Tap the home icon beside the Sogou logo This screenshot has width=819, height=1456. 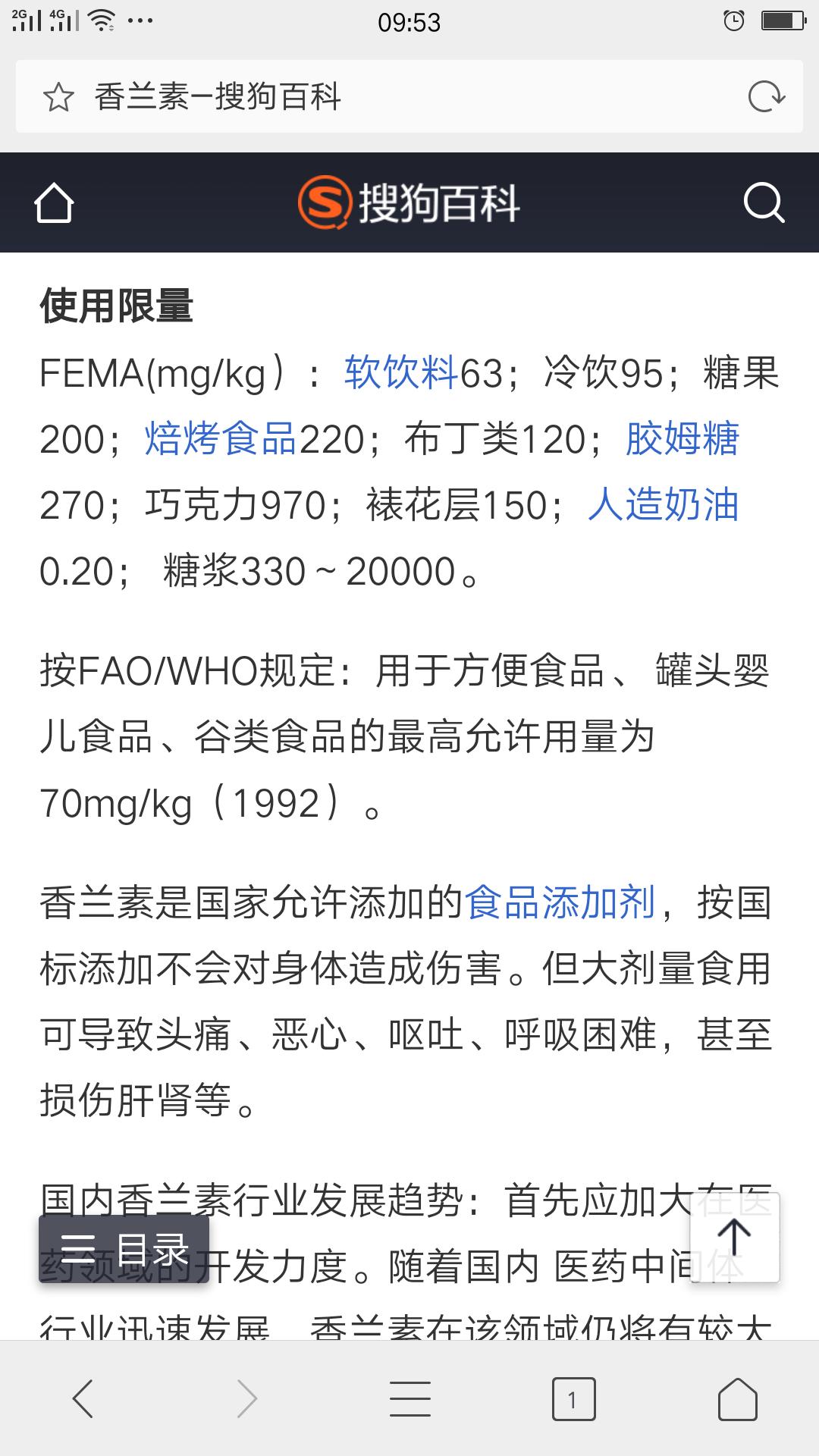[55, 203]
